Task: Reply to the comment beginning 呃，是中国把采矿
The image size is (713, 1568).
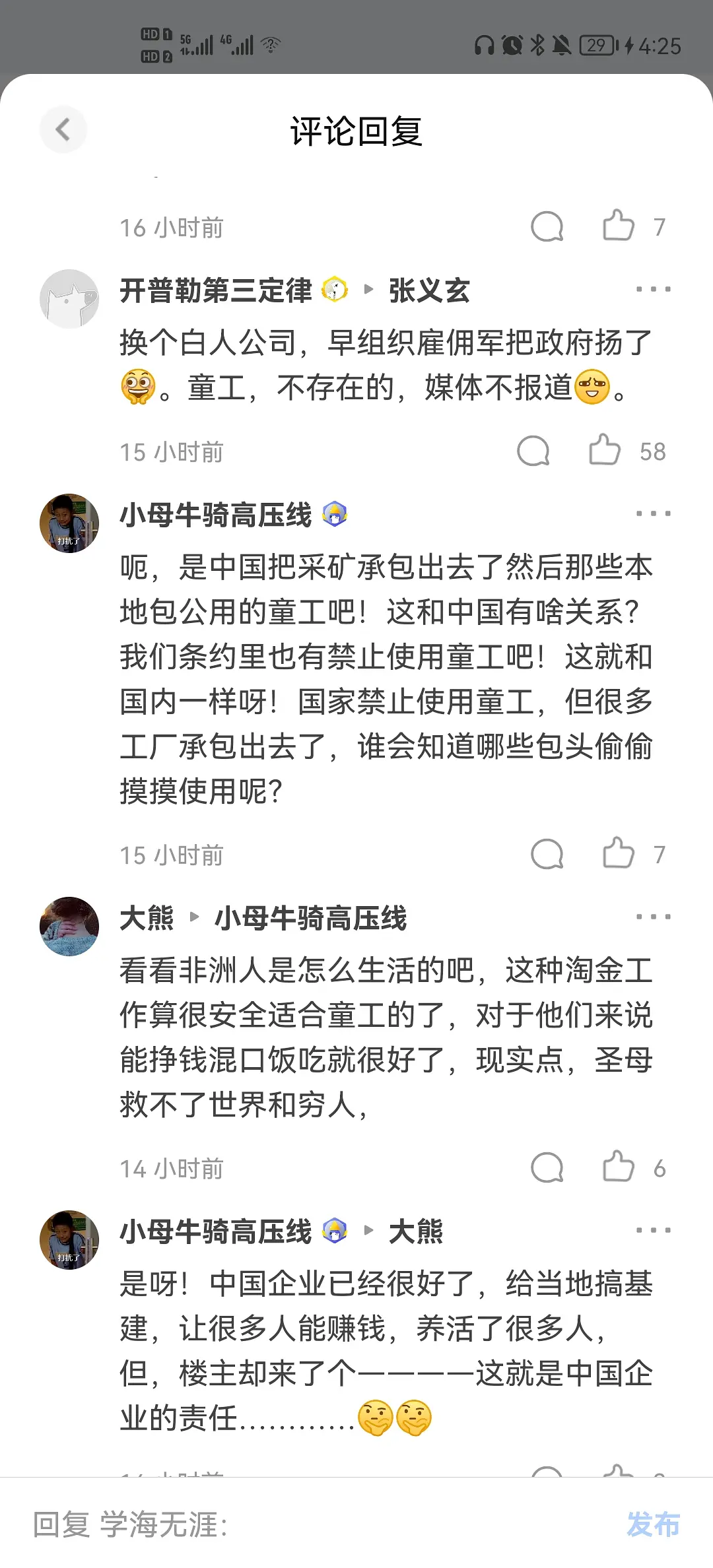Action: click(x=547, y=855)
